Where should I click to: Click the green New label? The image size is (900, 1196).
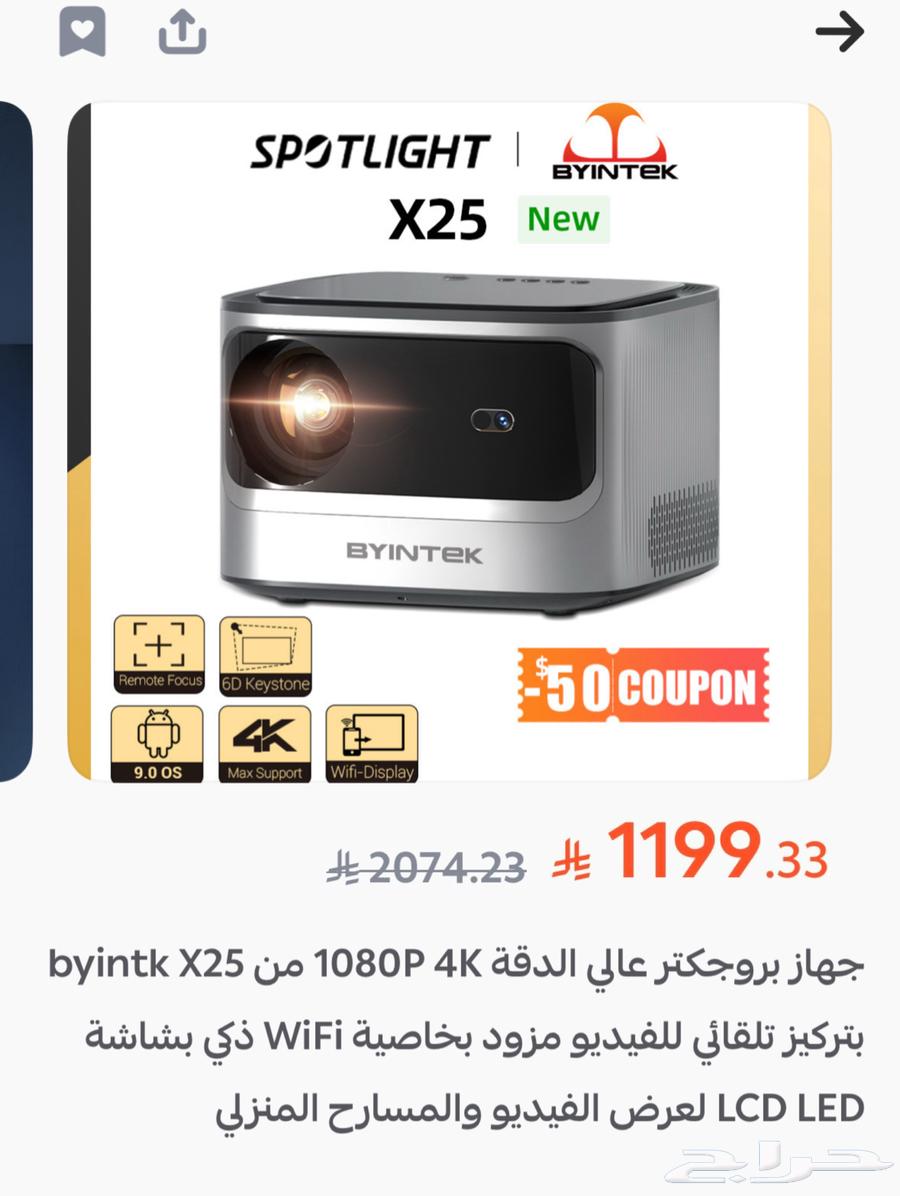pos(564,220)
